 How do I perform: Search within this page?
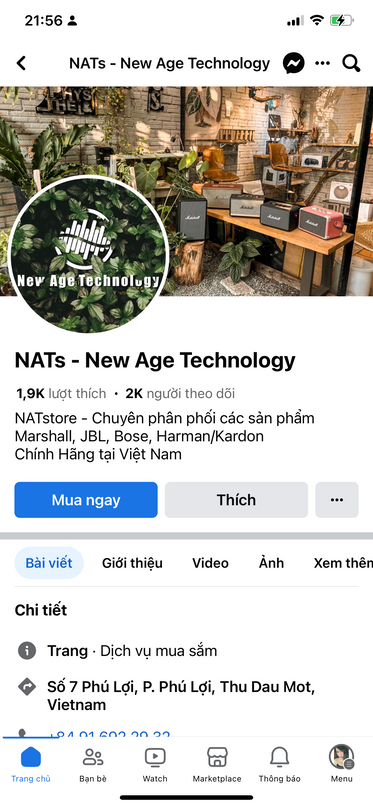(351, 63)
